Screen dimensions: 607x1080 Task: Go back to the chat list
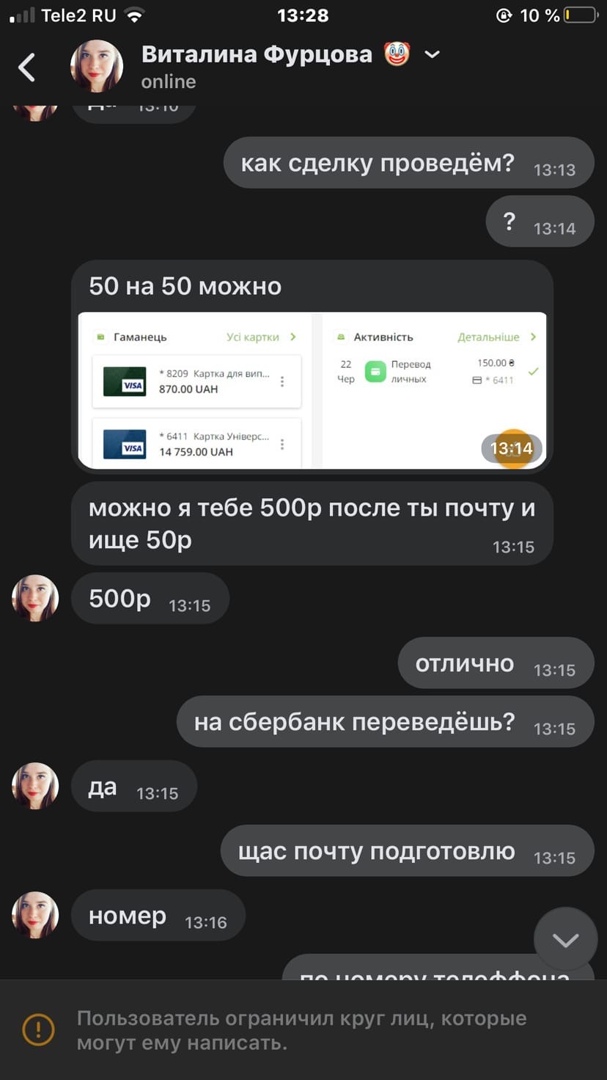point(27,67)
